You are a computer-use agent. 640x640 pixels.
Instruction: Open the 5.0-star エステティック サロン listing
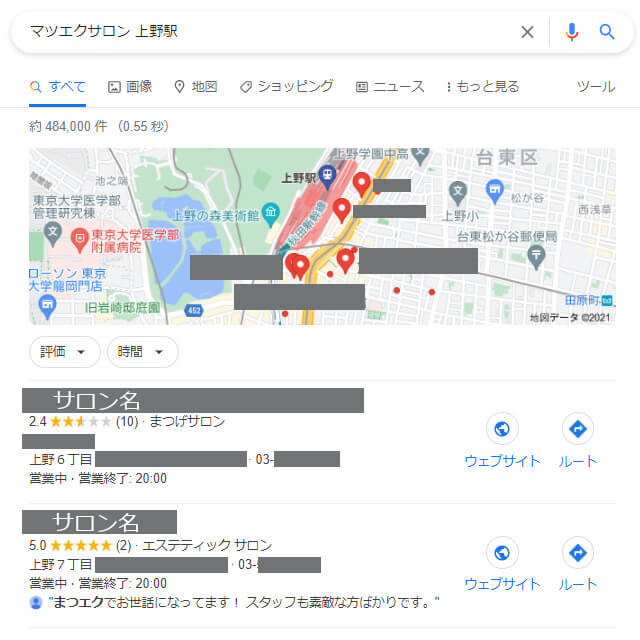pos(100,523)
